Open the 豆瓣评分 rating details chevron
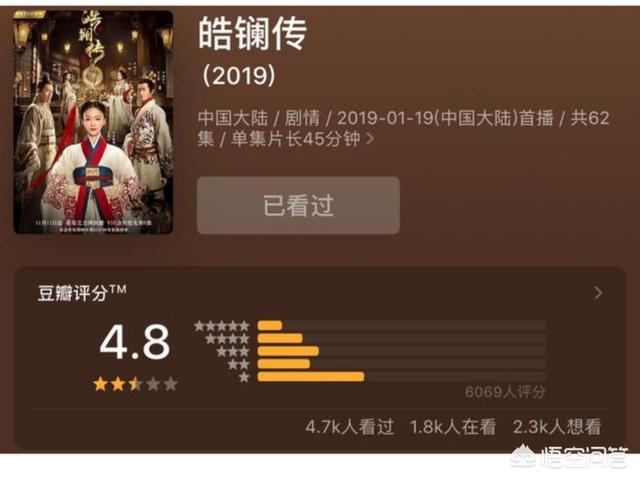Screen dimensions: 640x480 click(x=598, y=293)
